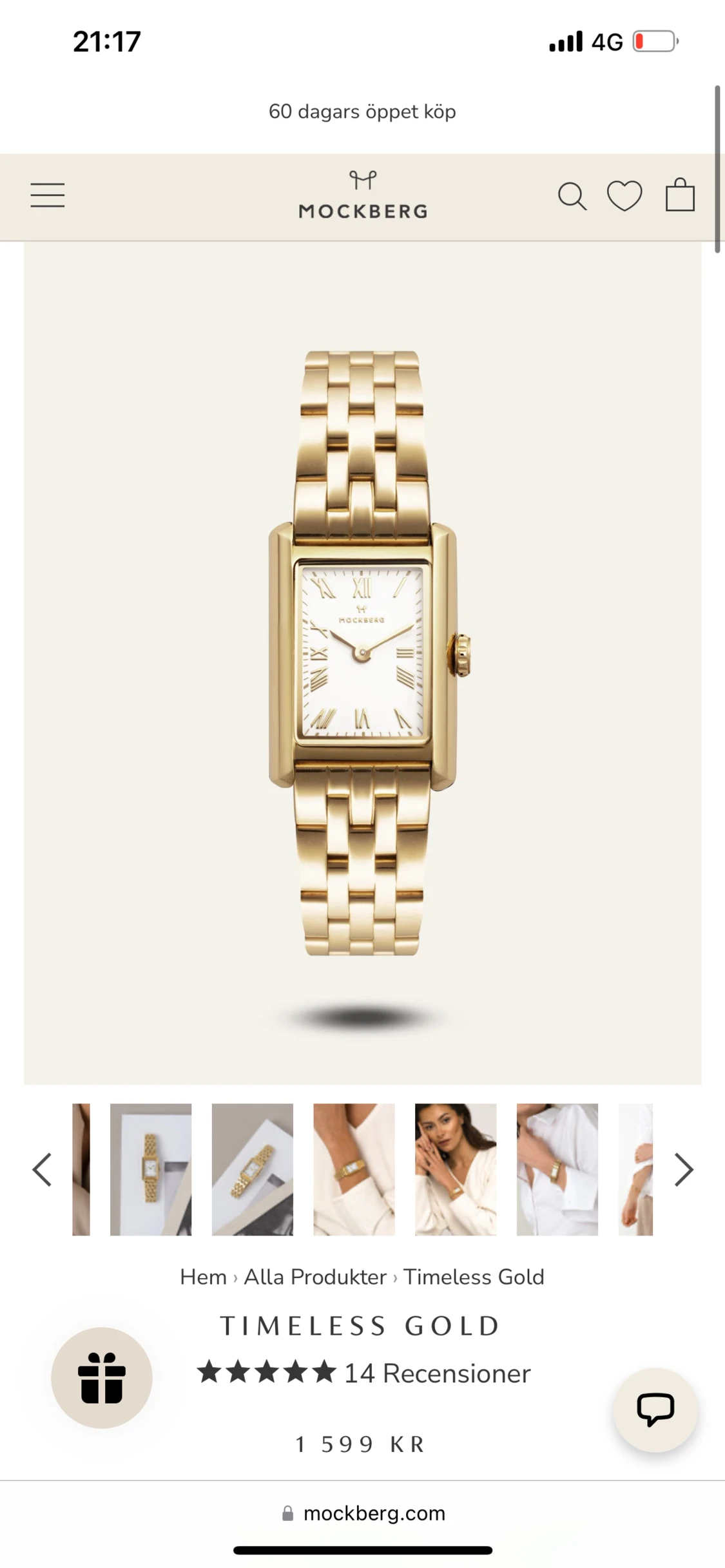View thumbnail of woman posing with watch
Image resolution: width=725 pixels, height=1568 pixels.
tap(456, 1169)
